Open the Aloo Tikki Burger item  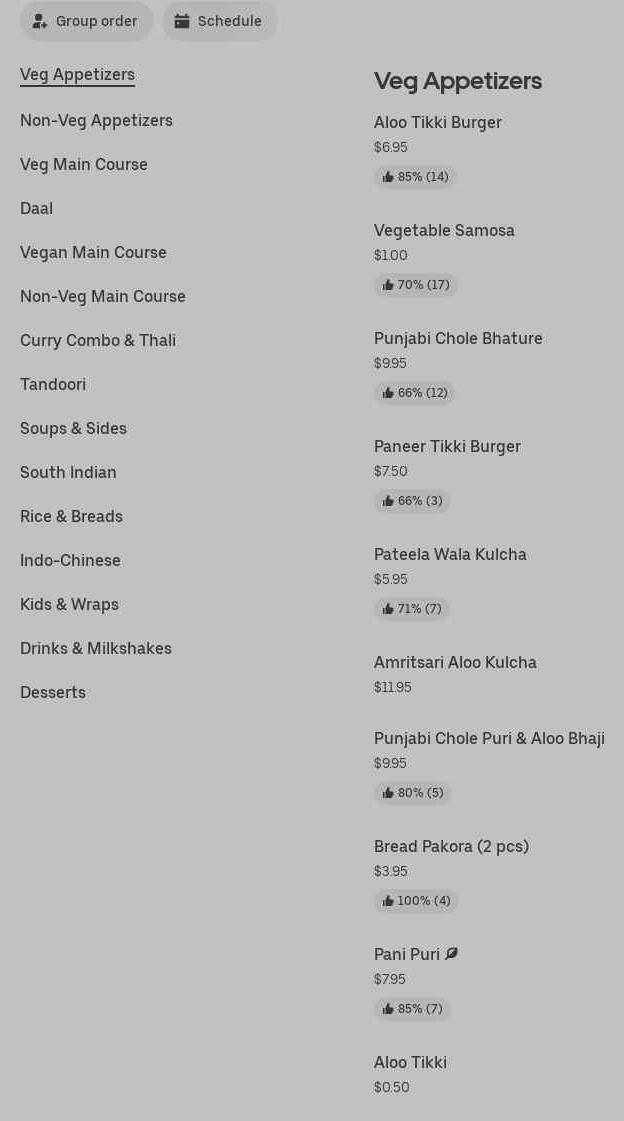point(438,122)
